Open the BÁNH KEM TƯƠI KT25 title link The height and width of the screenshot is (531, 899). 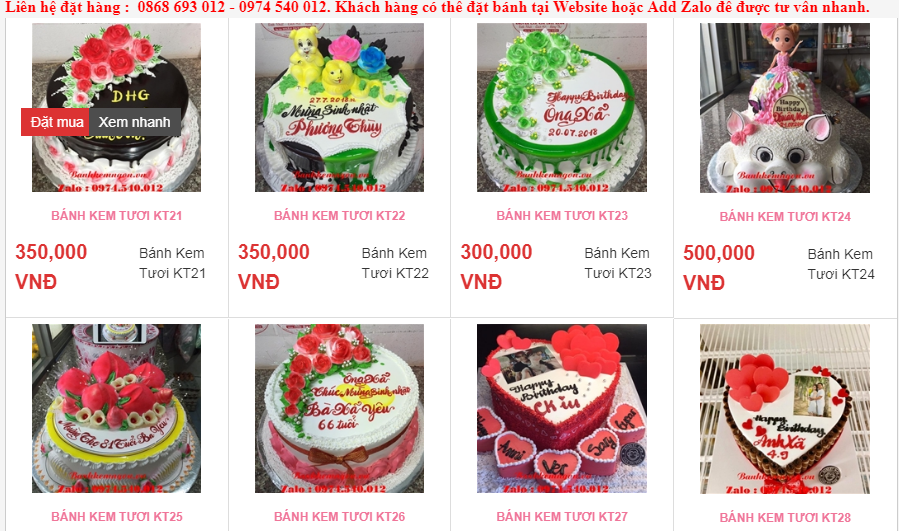coord(116,517)
